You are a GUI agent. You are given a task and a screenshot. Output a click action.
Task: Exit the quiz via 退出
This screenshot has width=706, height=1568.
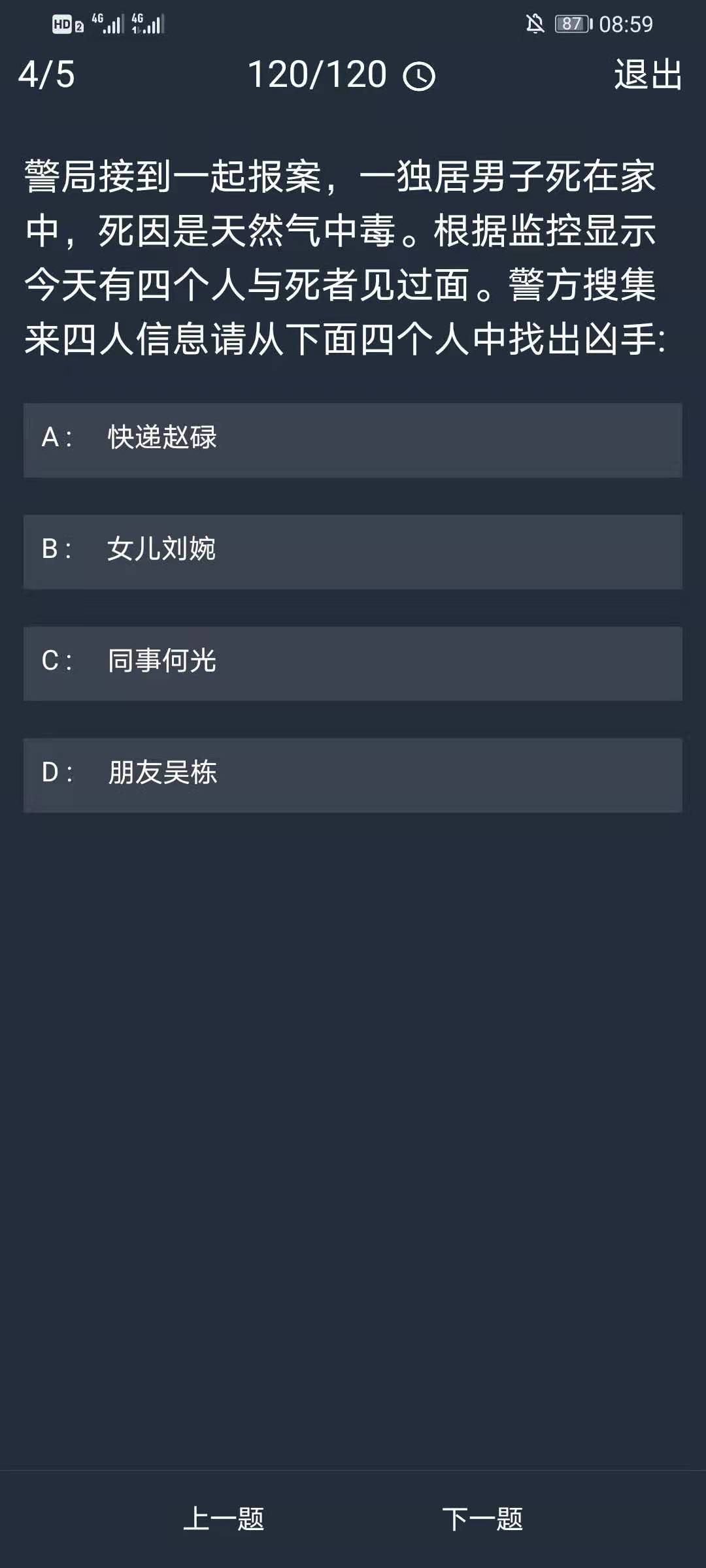point(647,74)
